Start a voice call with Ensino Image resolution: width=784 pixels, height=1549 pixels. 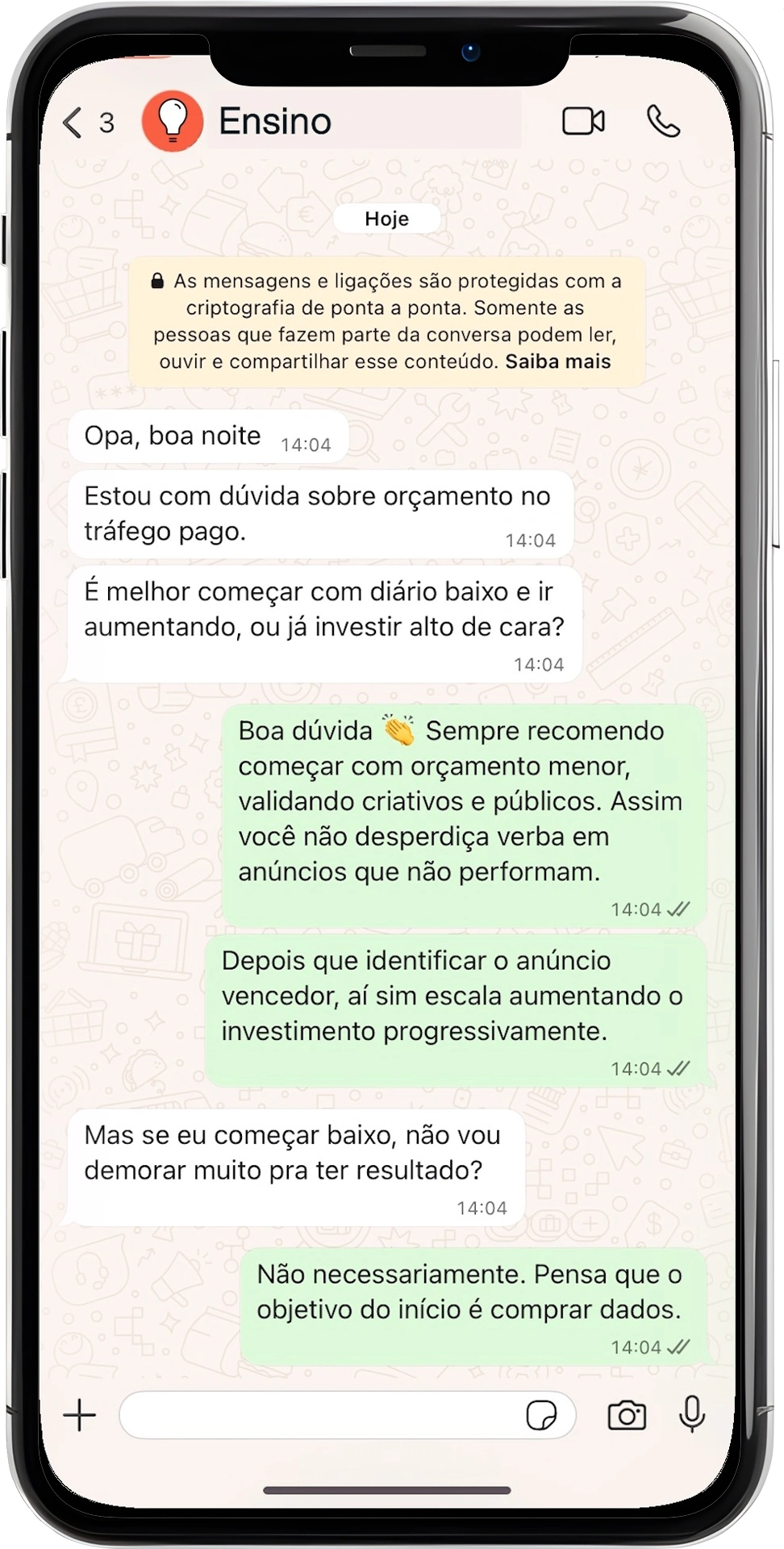(x=663, y=122)
